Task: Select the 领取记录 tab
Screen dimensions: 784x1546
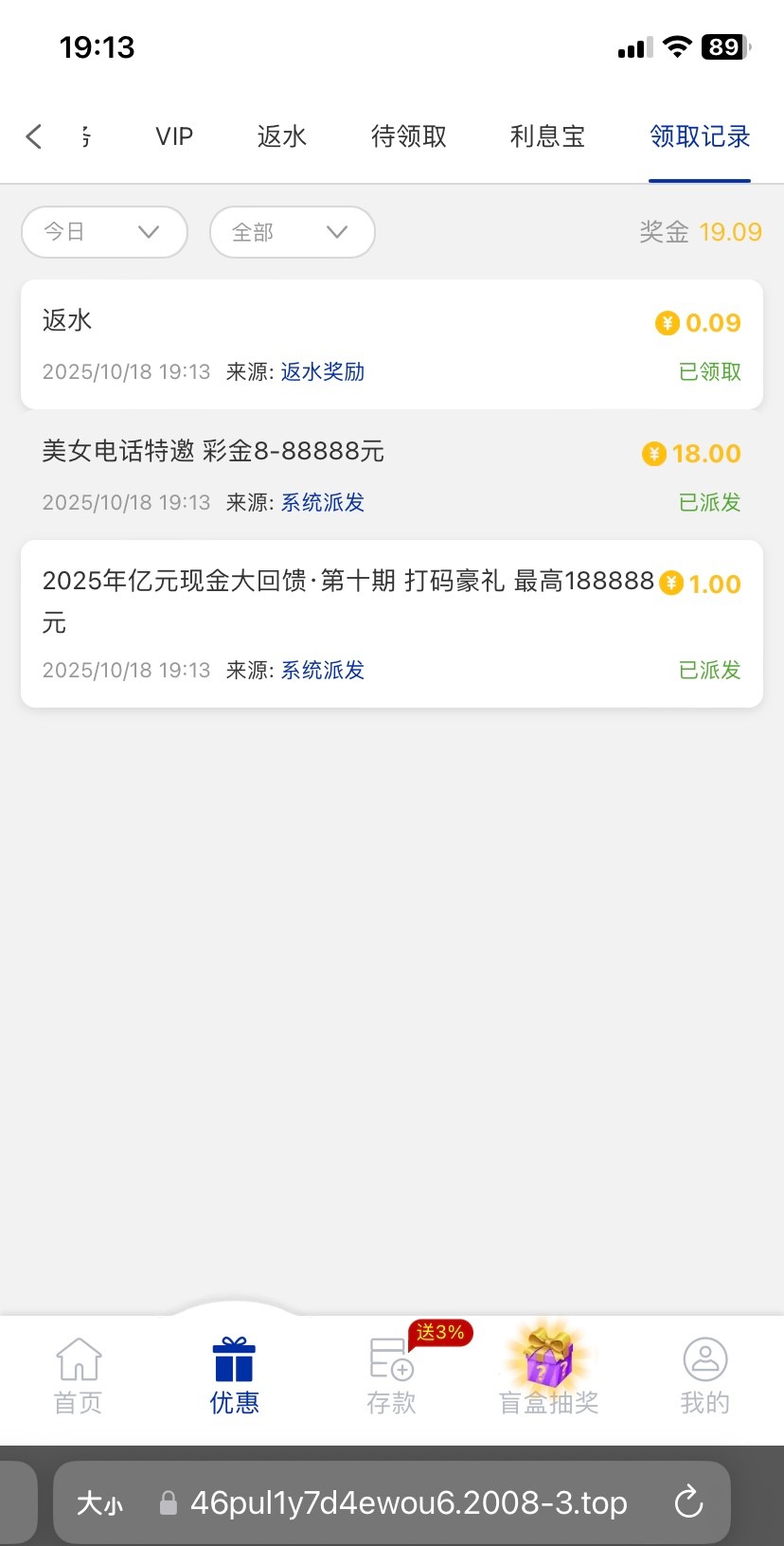Action: (x=700, y=136)
